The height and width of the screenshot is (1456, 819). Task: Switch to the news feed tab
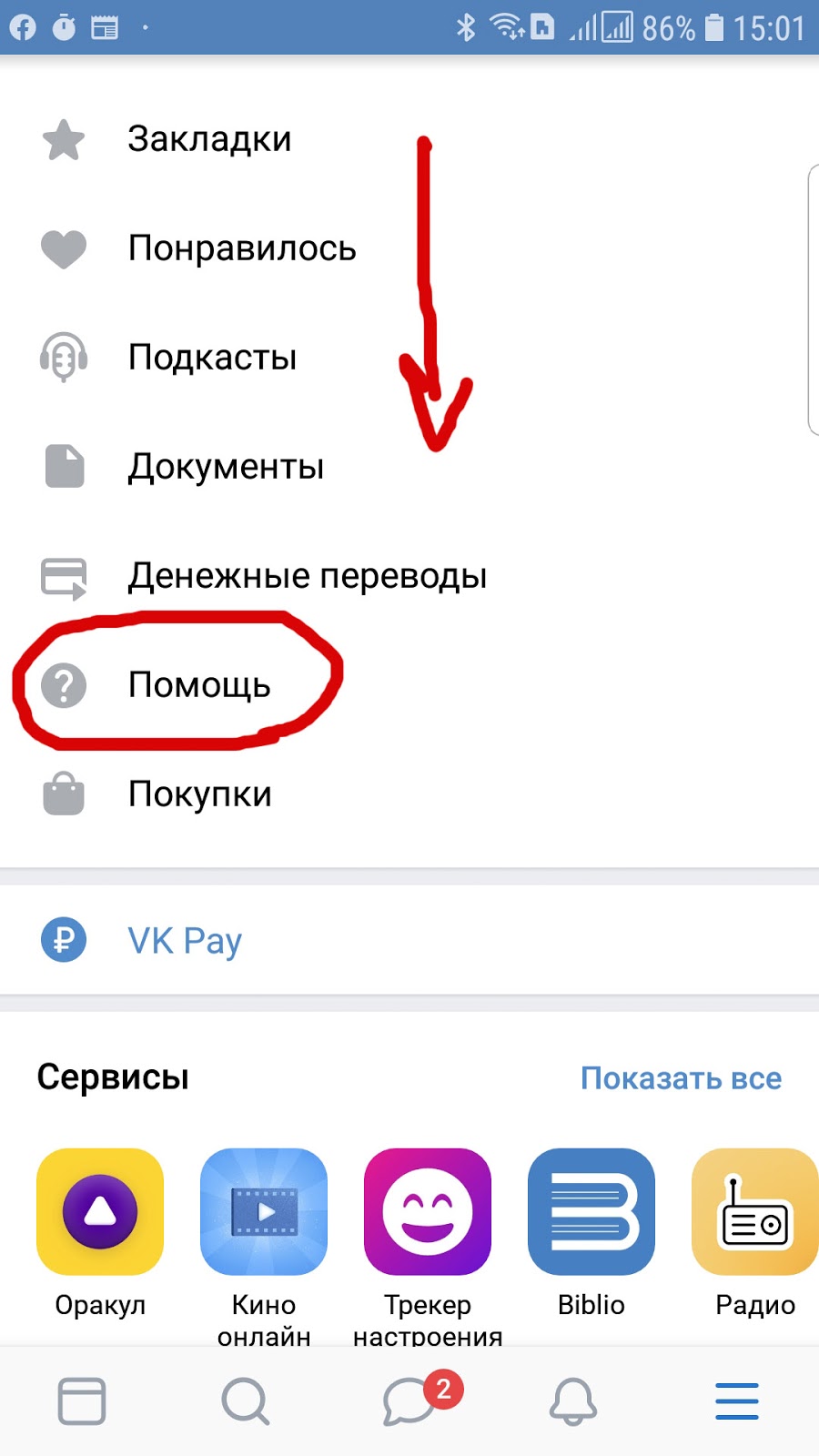click(x=82, y=1400)
